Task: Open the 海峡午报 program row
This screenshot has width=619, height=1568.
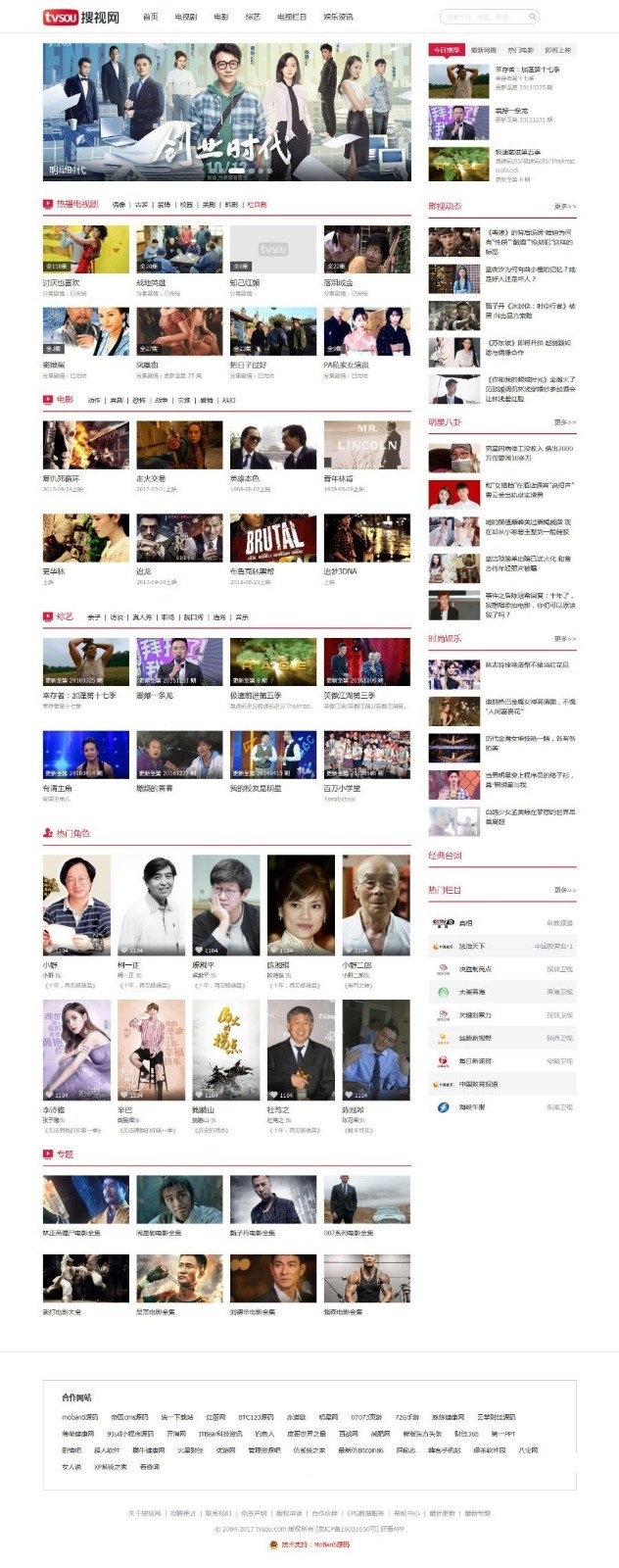Action: [502, 1107]
